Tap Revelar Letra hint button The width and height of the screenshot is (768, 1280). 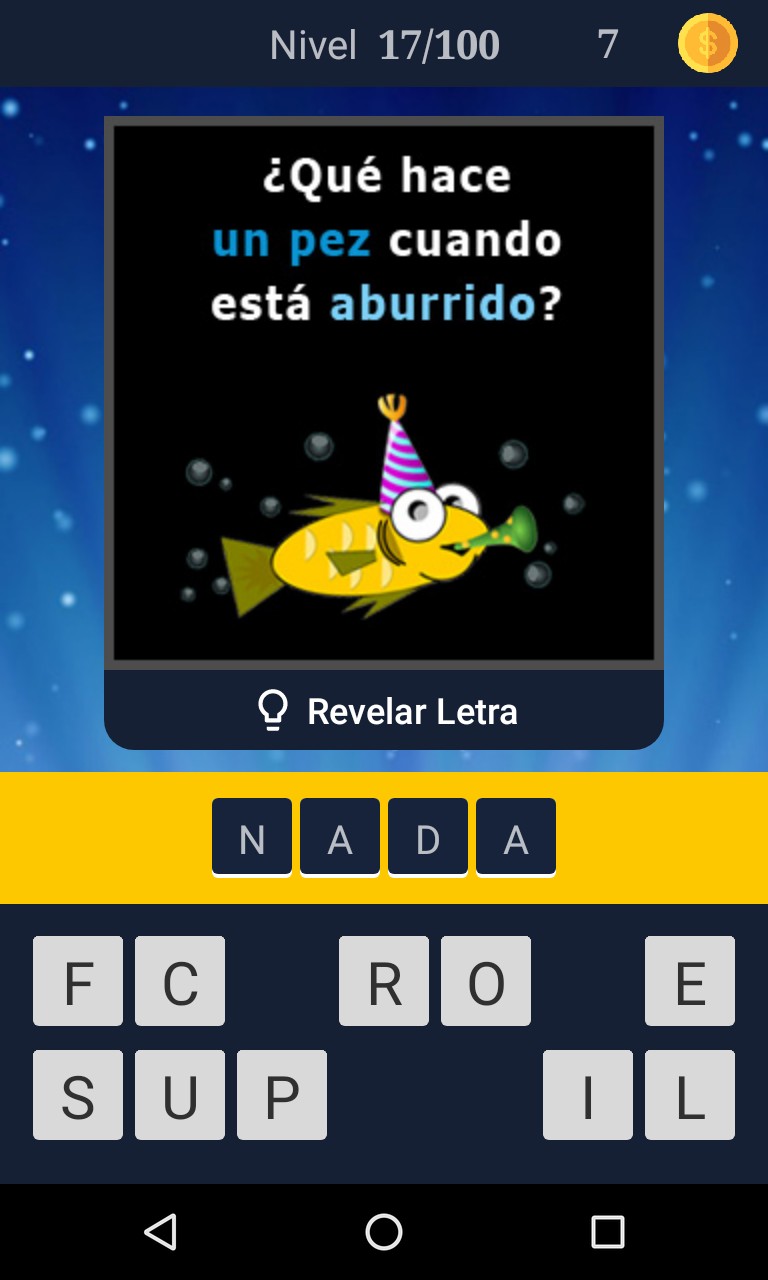click(x=384, y=711)
